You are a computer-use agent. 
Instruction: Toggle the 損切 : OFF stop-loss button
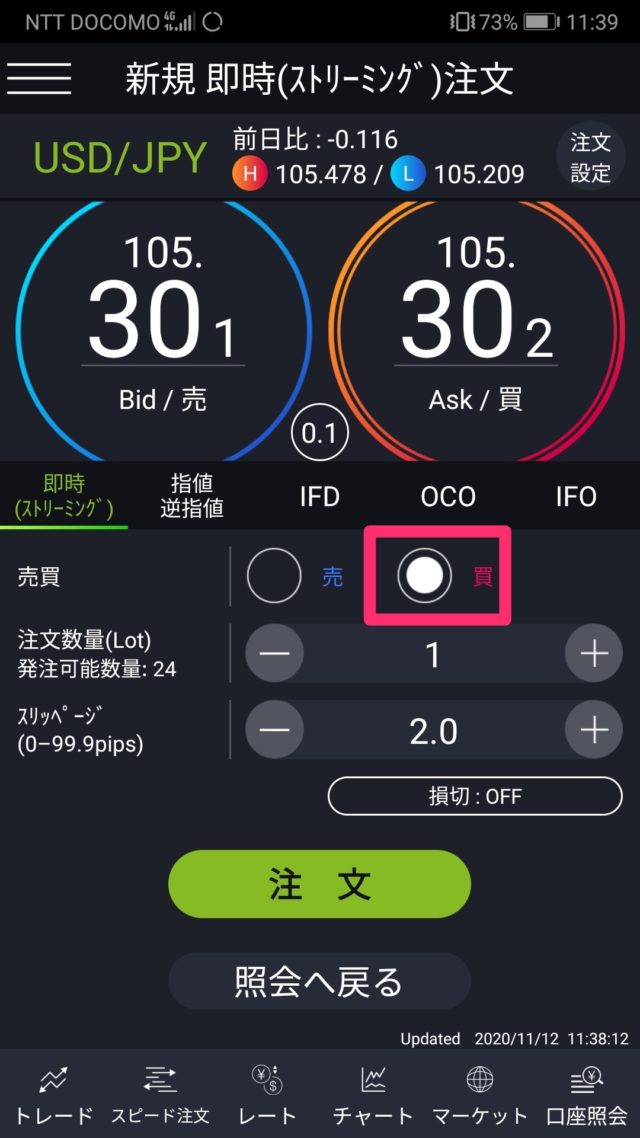(x=475, y=797)
